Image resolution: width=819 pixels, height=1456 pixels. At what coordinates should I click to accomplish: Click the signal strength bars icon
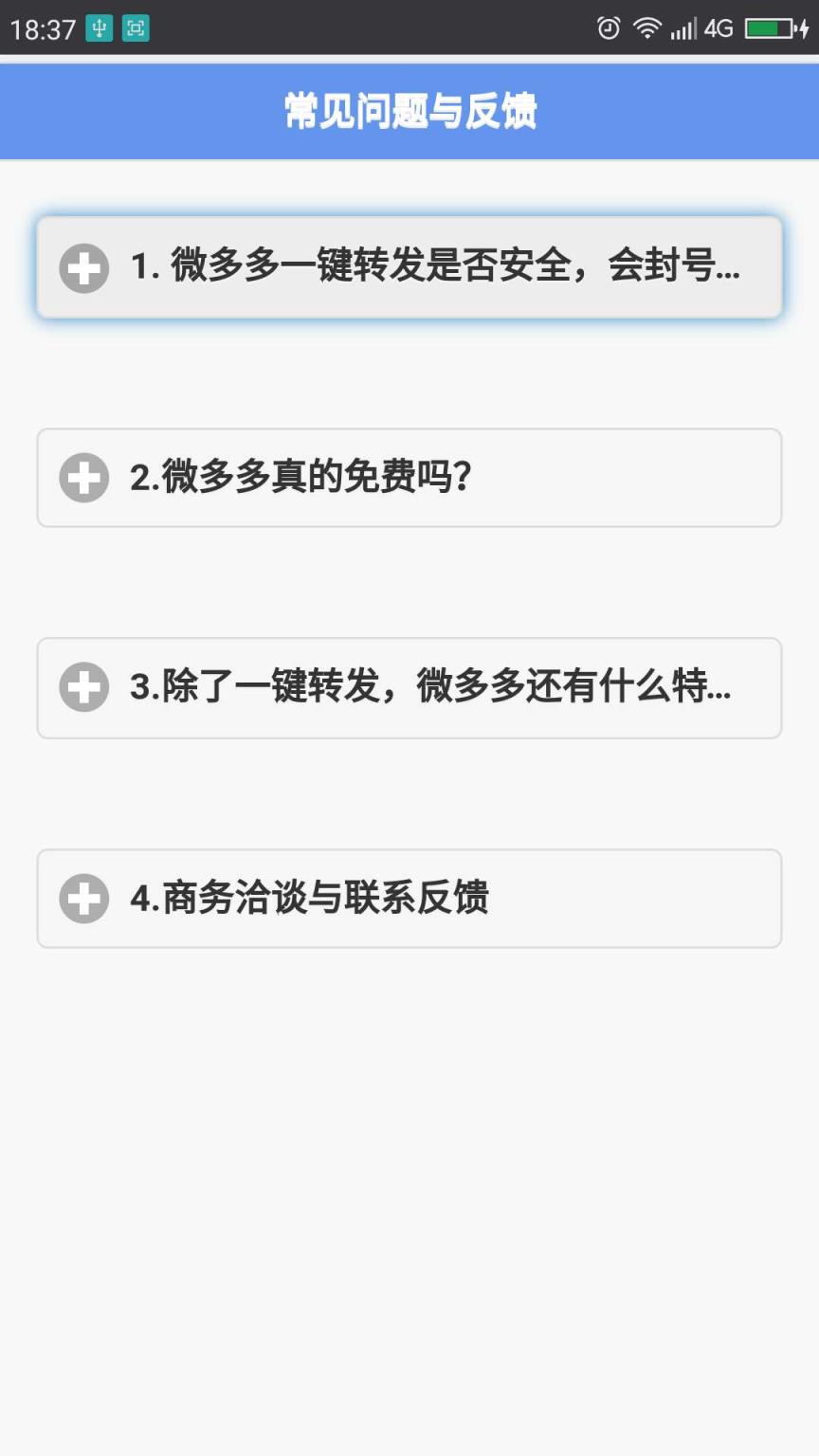point(683,28)
